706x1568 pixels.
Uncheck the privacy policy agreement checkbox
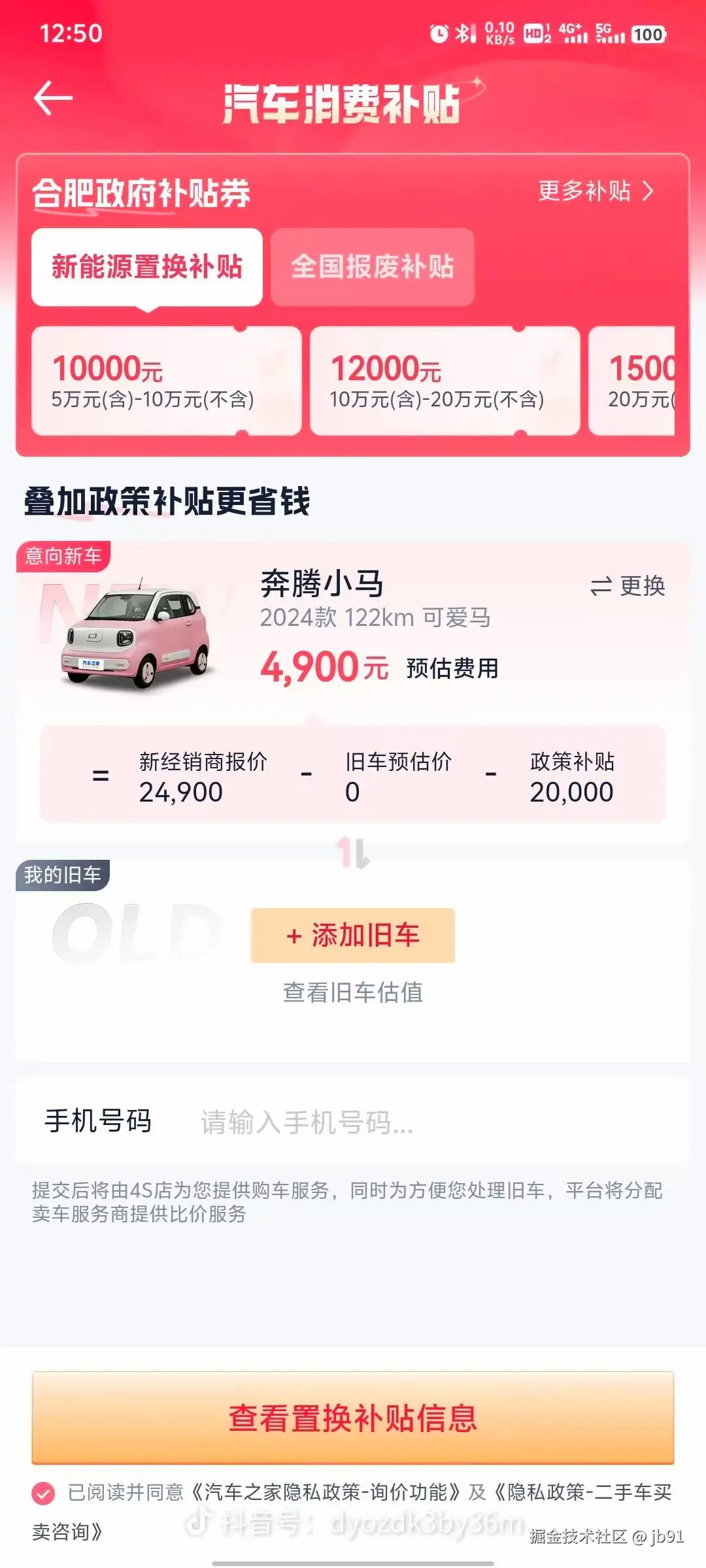(43, 1493)
